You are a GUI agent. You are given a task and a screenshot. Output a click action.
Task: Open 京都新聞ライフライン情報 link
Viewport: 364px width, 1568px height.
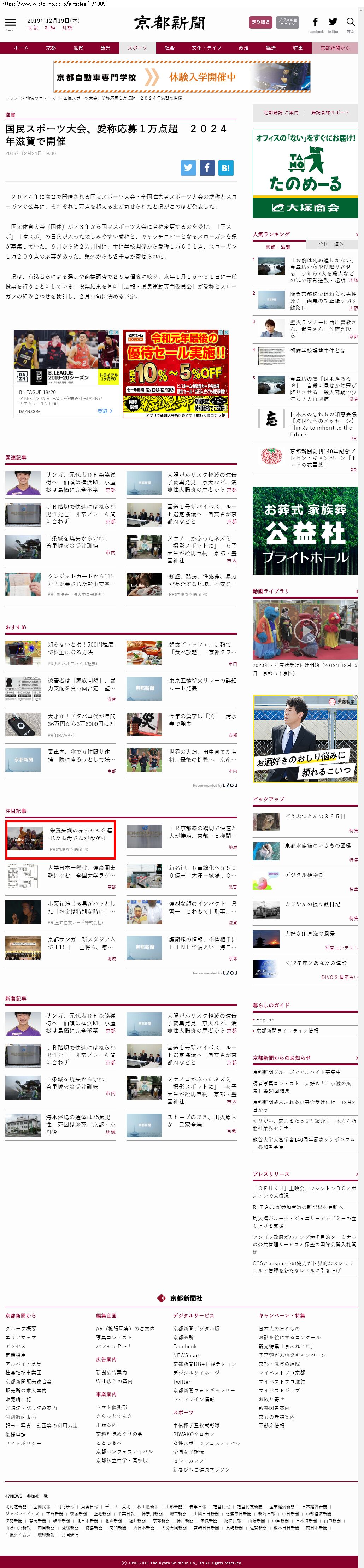[x=287, y=1031]
